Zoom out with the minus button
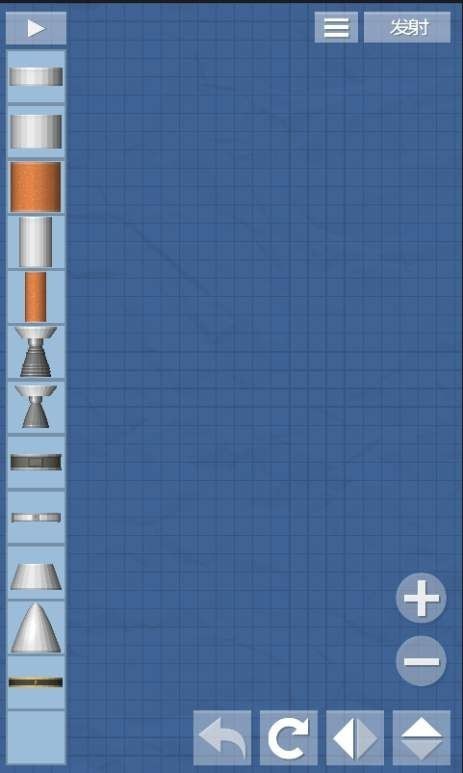The image size is (463, 773). (421, 661)
